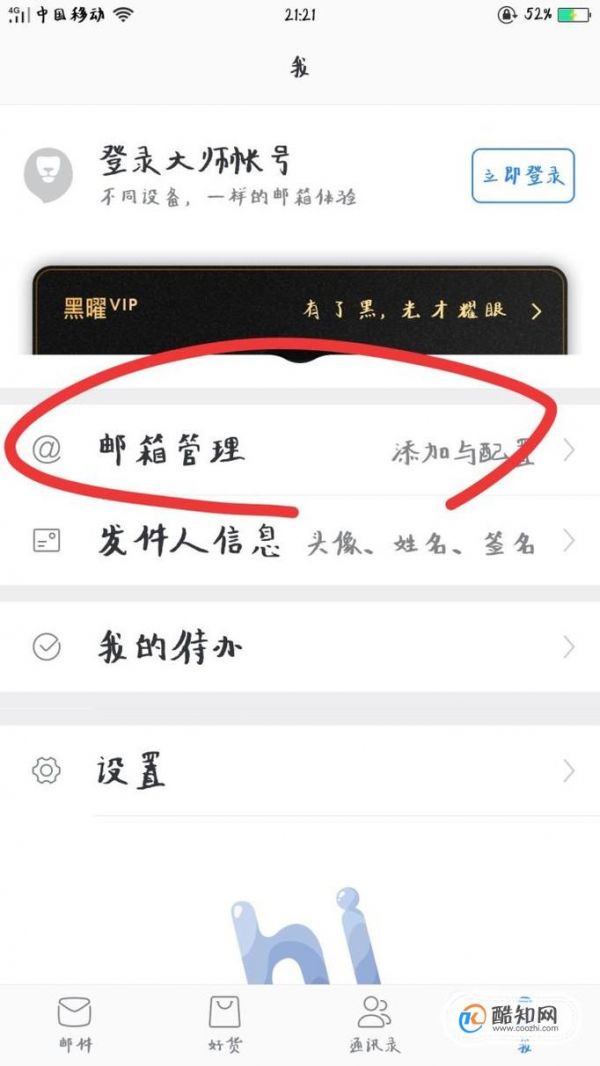This screenshot has height=1066, width=600.
Task: Open 邮箱管理 settings
Action: [300, 450]
